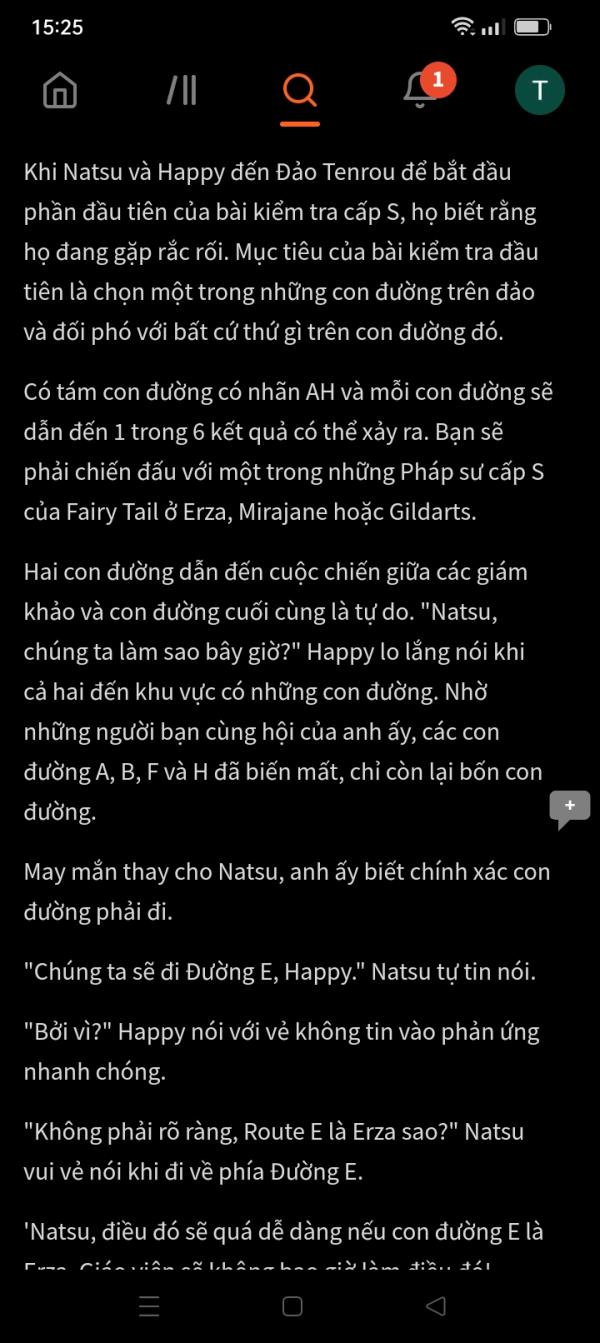This screenshot has height=1343, width=600.
Task: Open the library shelf tab
Action: coord(181,90)
